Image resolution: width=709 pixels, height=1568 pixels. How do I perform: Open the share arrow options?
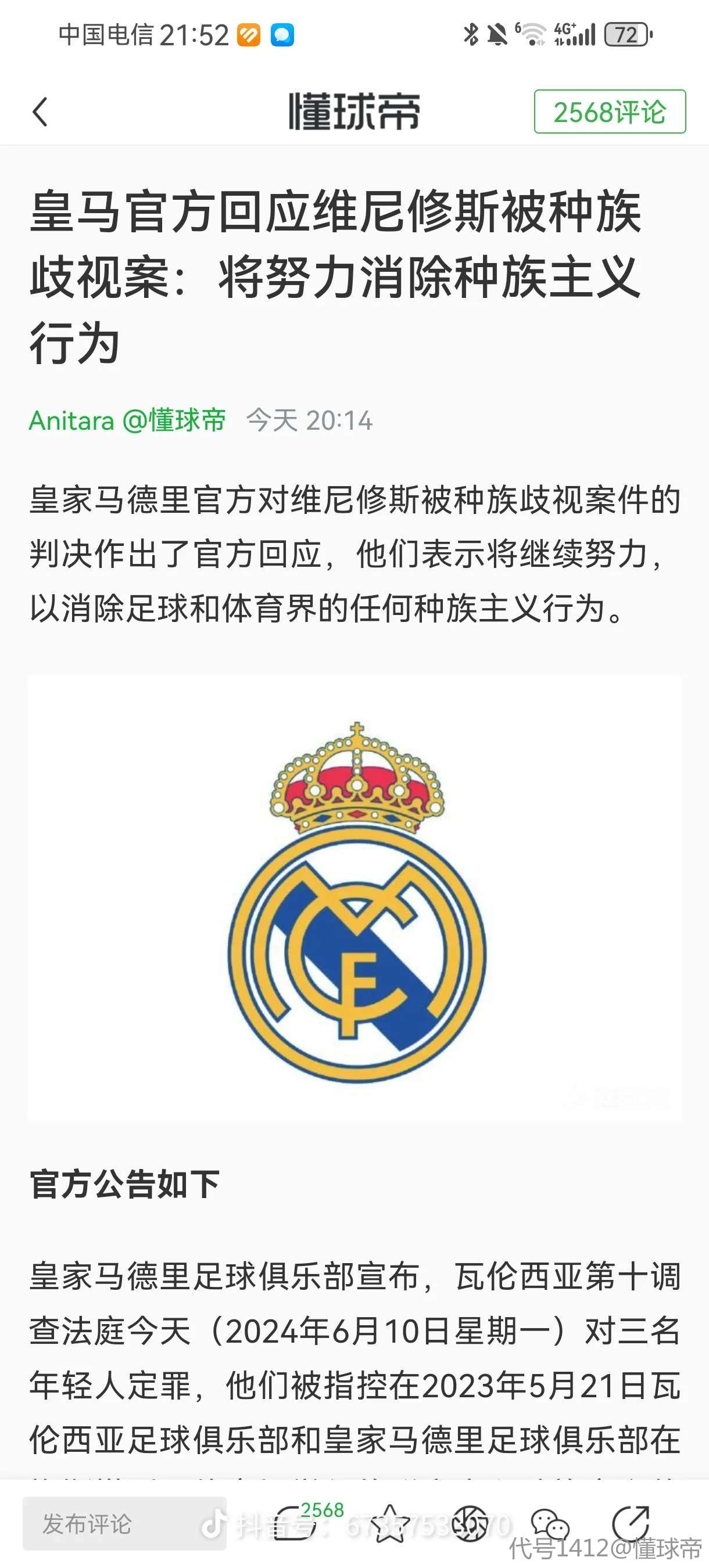[x=631, y=1523]
